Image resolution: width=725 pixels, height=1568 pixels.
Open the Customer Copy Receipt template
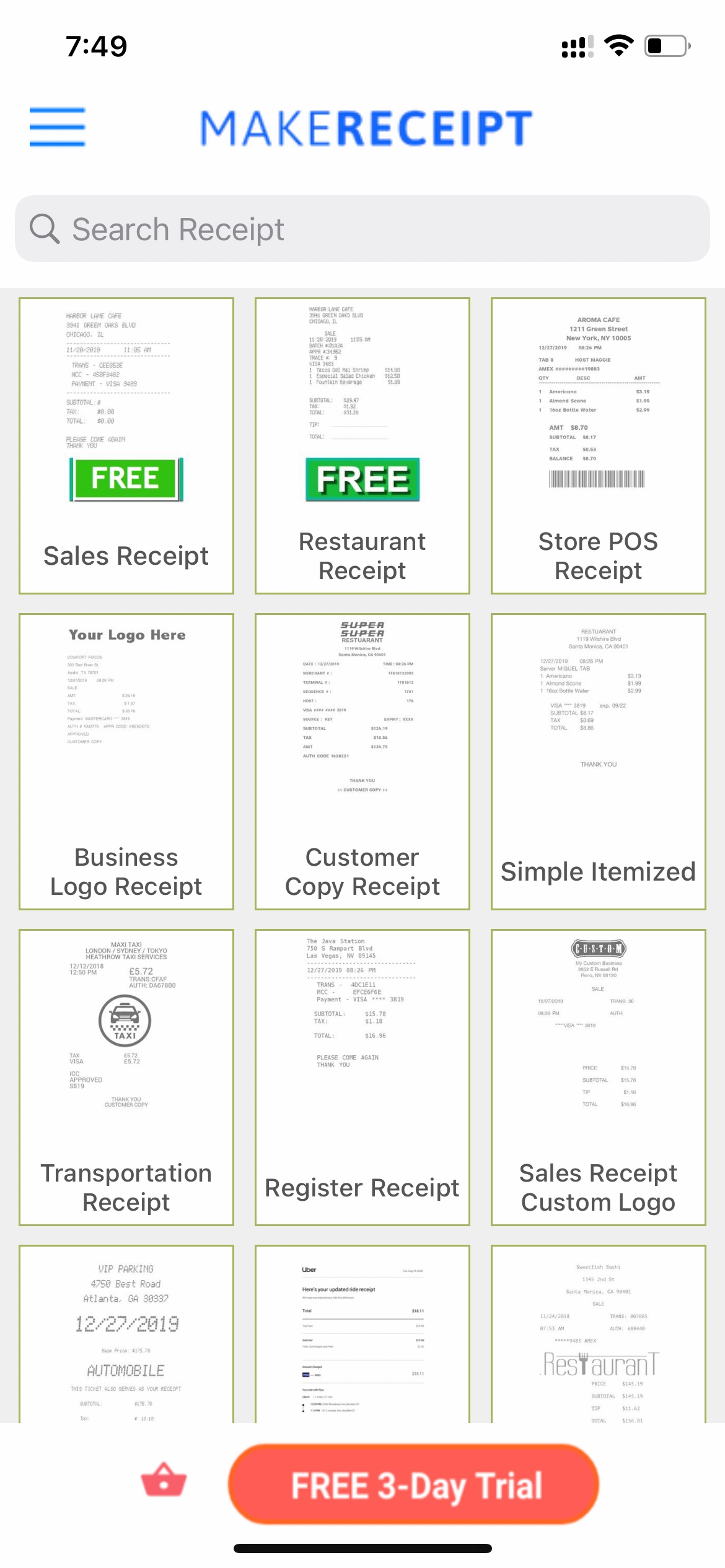362,762
